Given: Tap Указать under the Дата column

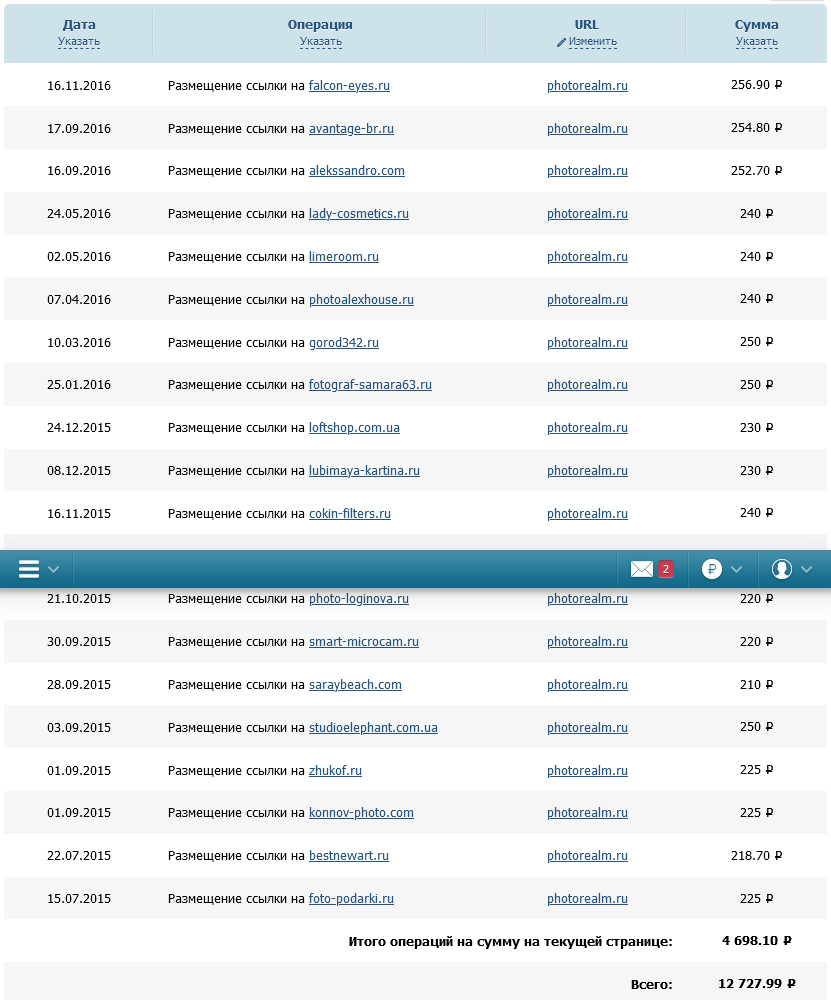Looking at the screenshot, I should (x=79, y=42).
